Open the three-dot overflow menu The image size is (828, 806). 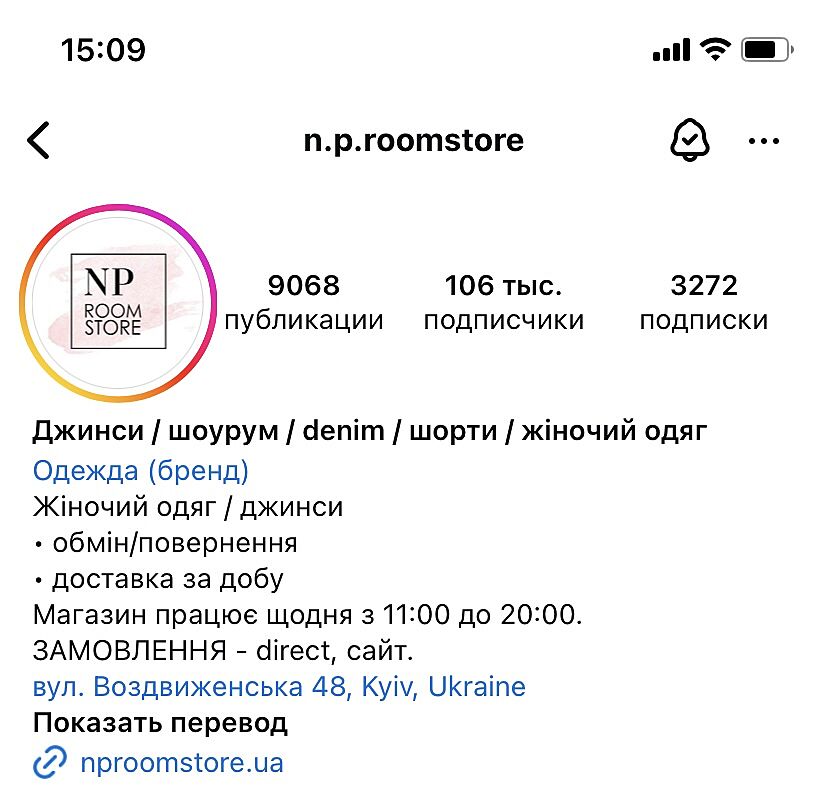tap(764, 141)
